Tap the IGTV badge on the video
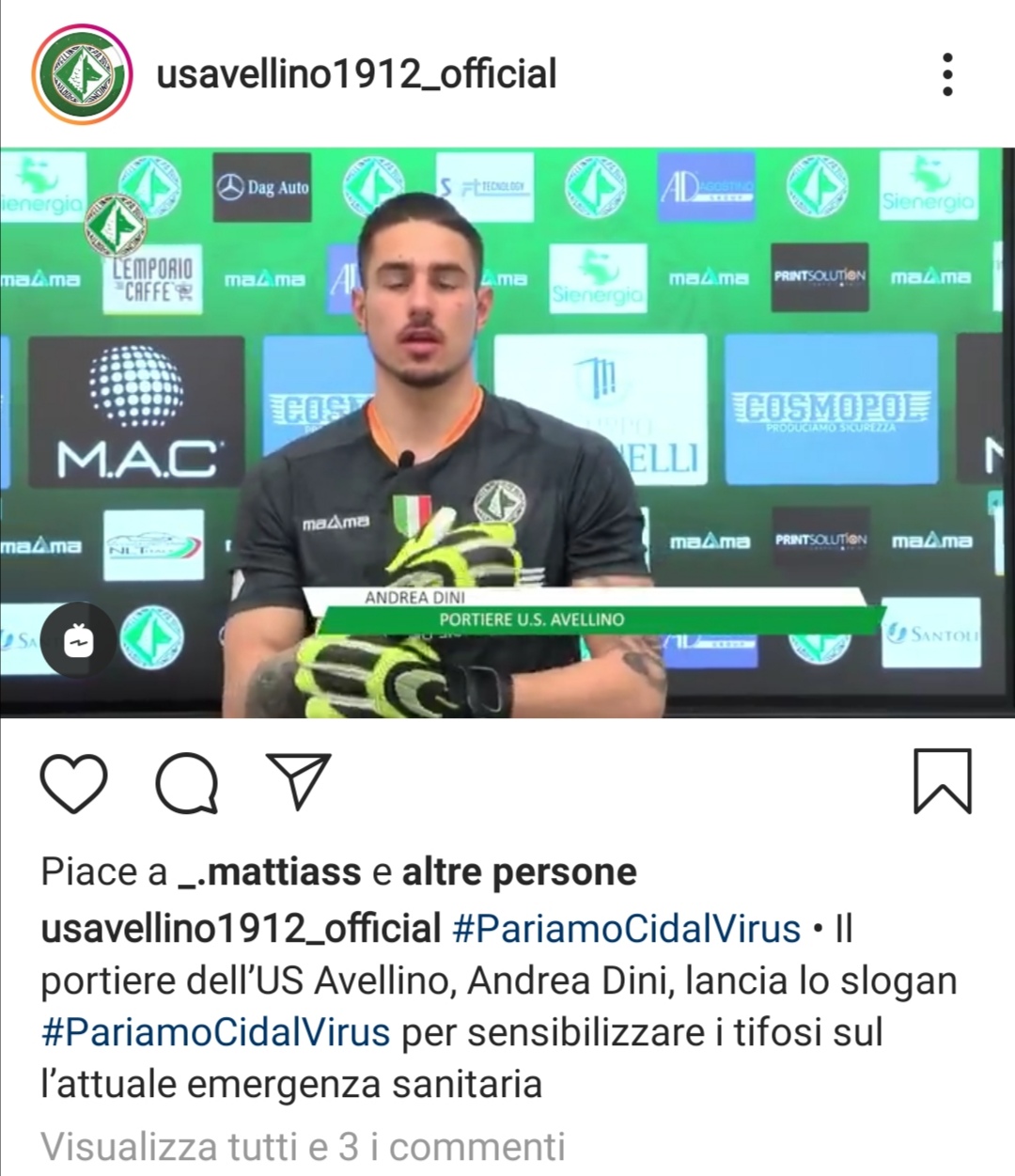The width and height of the screenshot is (1015, 1176). [x=77, y=640]
